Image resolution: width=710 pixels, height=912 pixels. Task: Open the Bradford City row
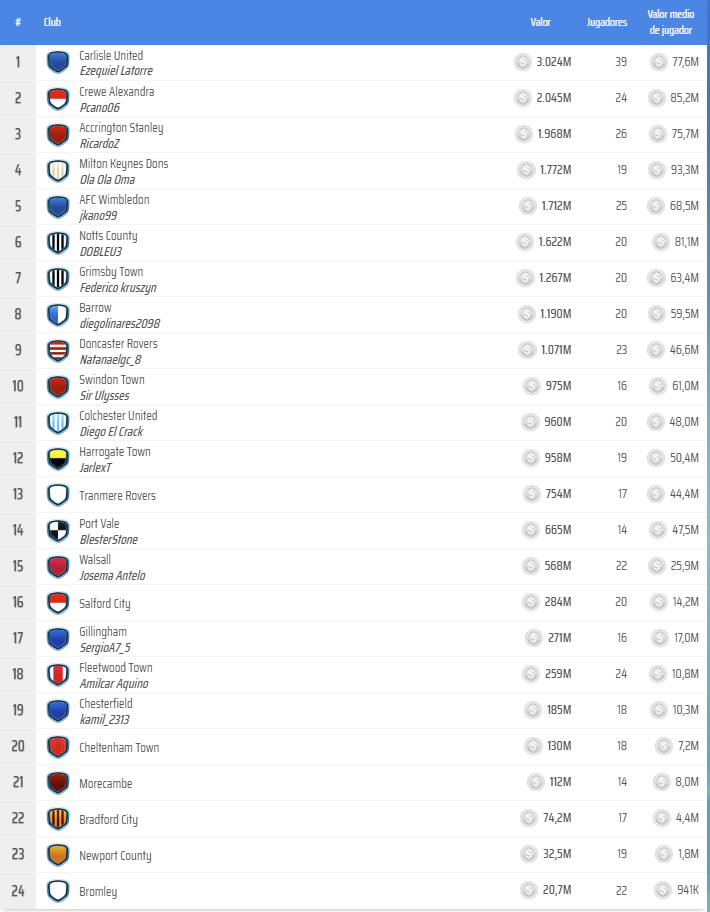coord(108,820)
